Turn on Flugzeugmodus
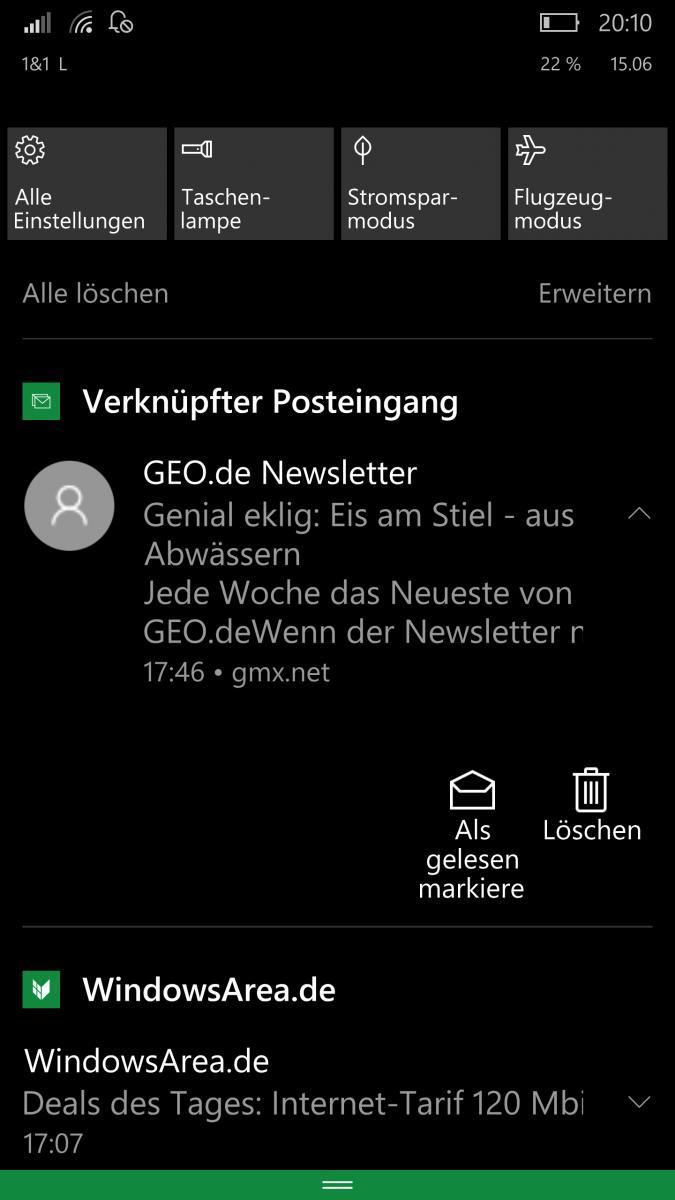Image resolution: width=675 pixels, height=1200 pixels. 588,183
